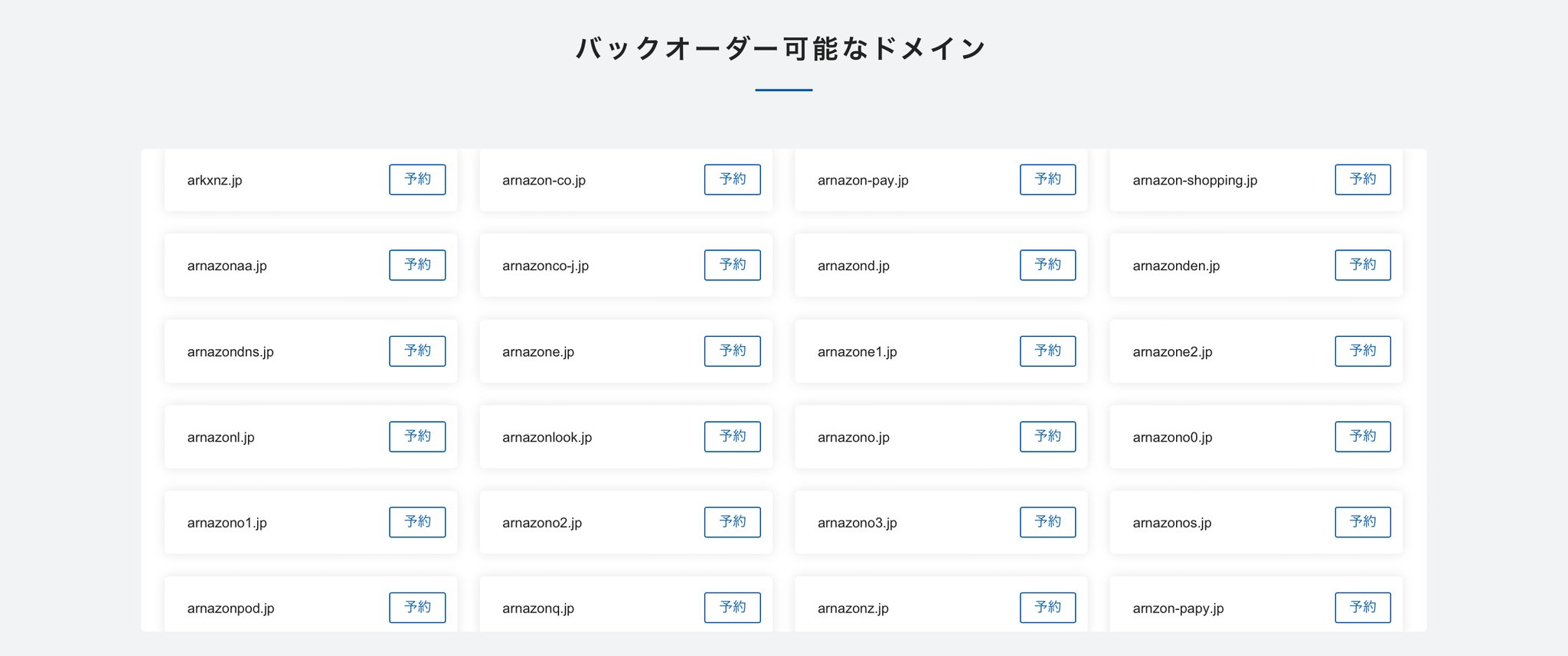This screenshot has width=1568, height=656.
Task: Tap 予約 for arnazono2.jp
Action: (x=732, y=522)
